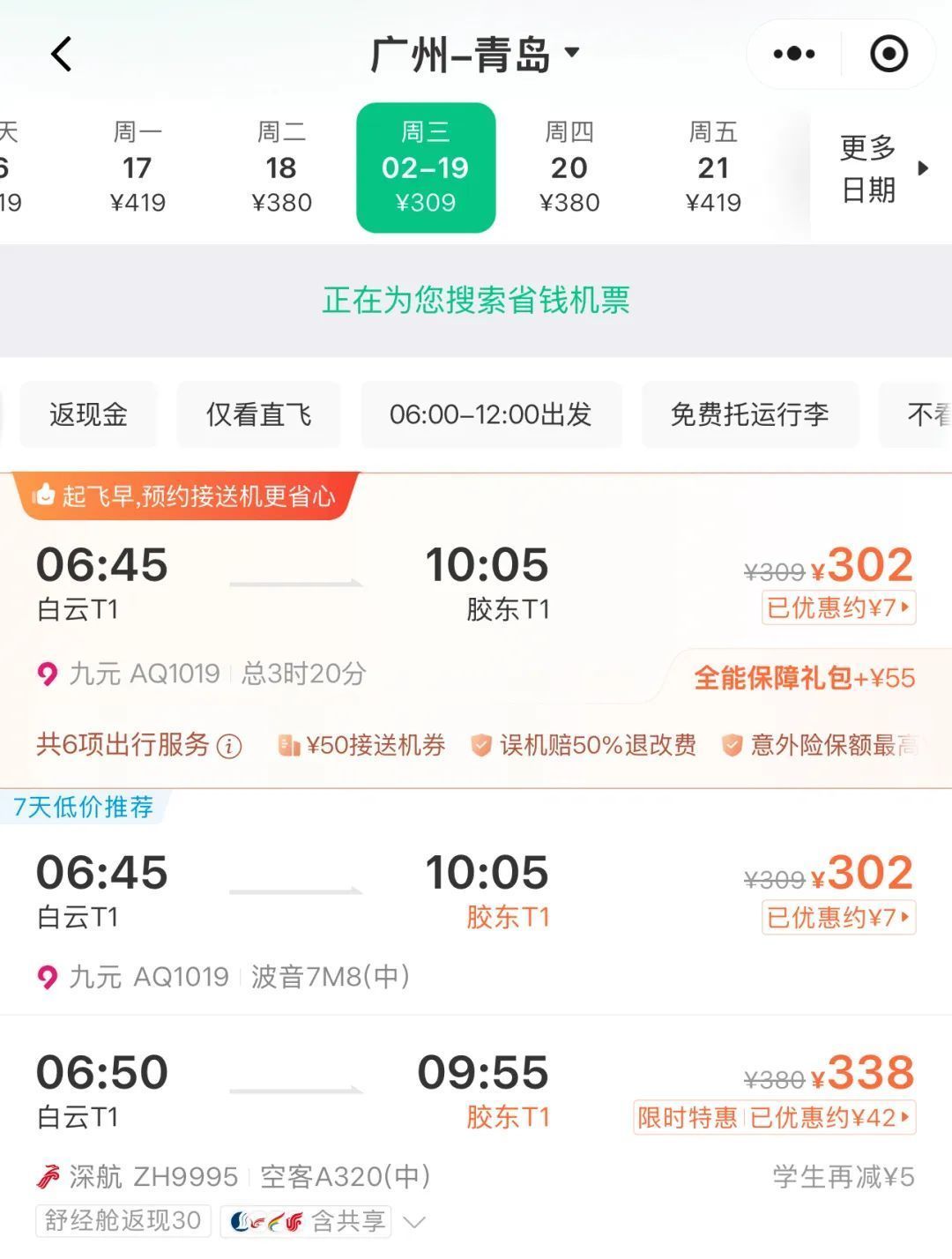Viewport: 952px width, 1259px height.
Task: Close the mini program
Action: point(889,54)
